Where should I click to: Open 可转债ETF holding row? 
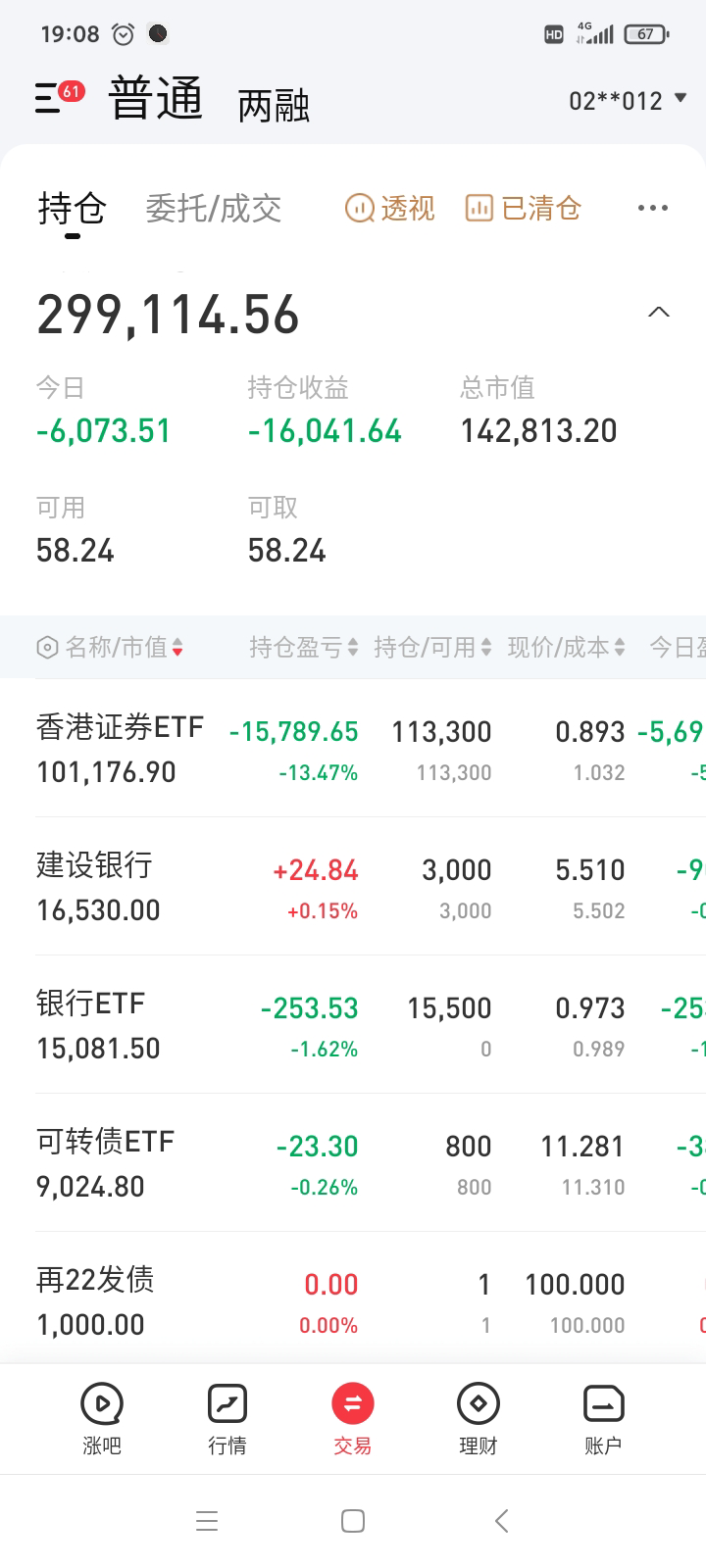(105, 1163)
